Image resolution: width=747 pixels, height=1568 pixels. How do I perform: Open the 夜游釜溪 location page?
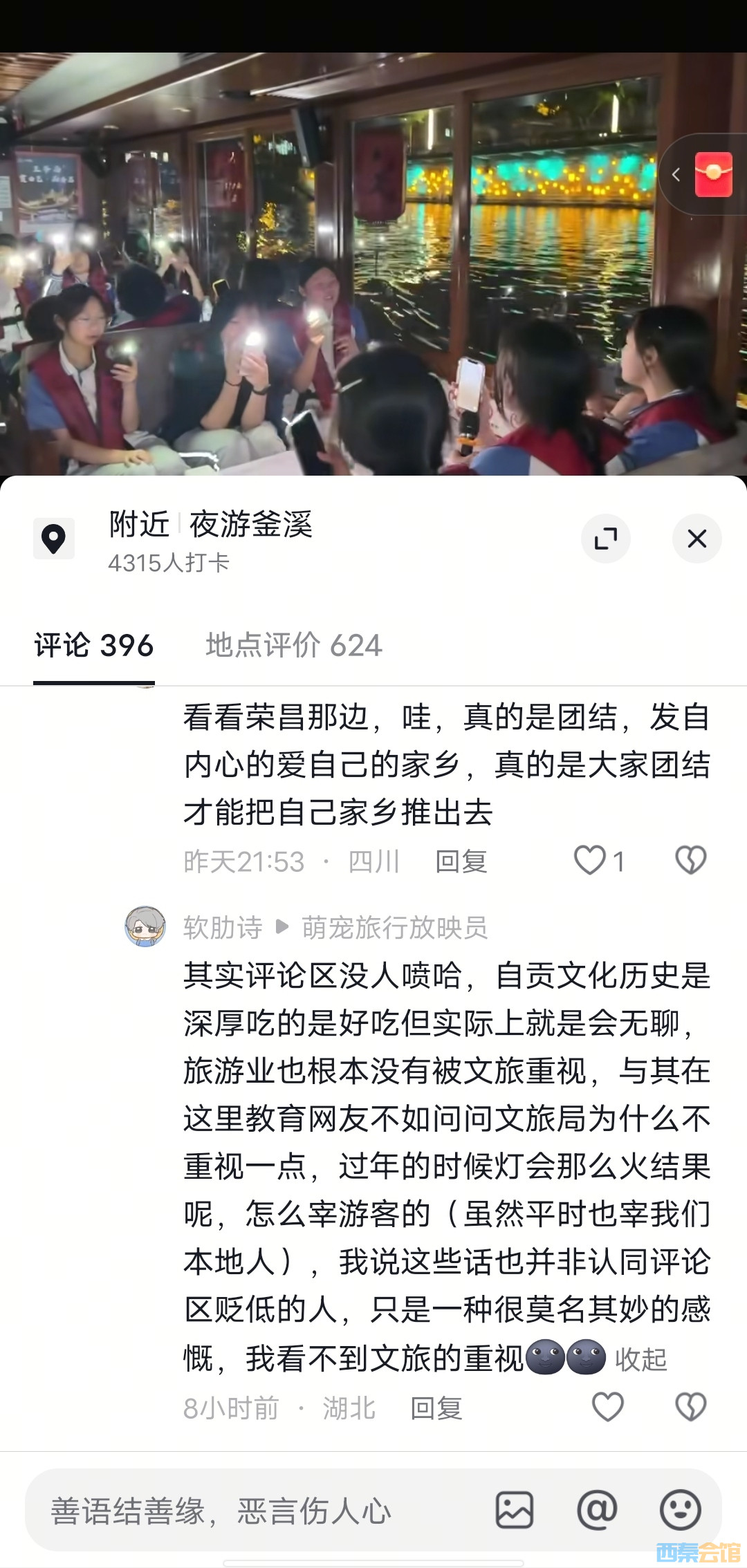(x=250, y=525)
